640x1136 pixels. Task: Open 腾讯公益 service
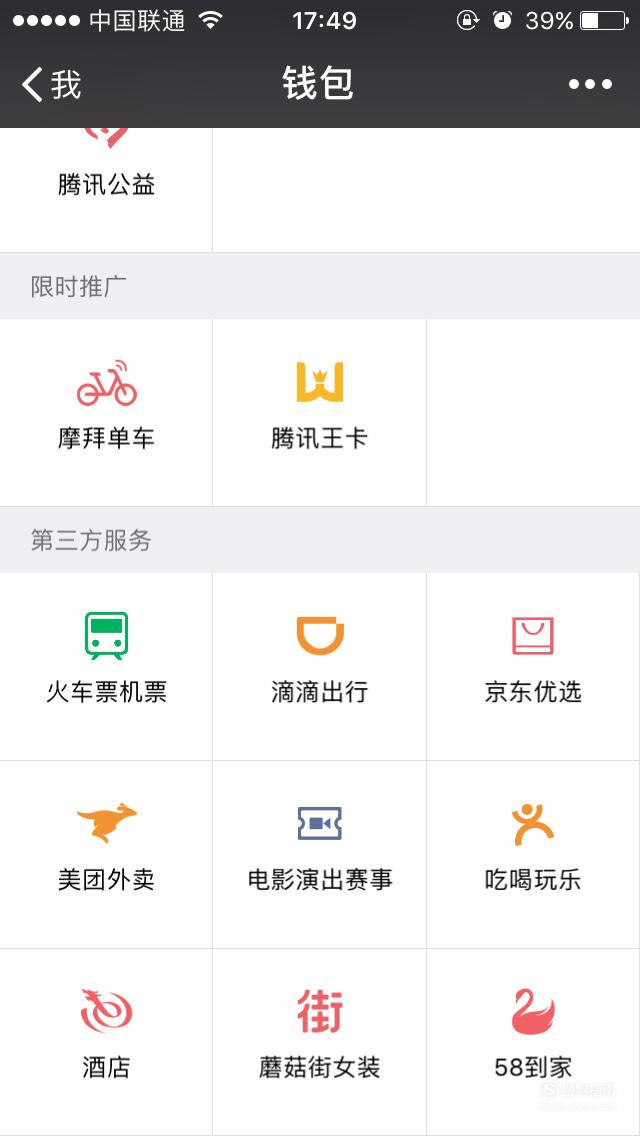coord(106,190)
